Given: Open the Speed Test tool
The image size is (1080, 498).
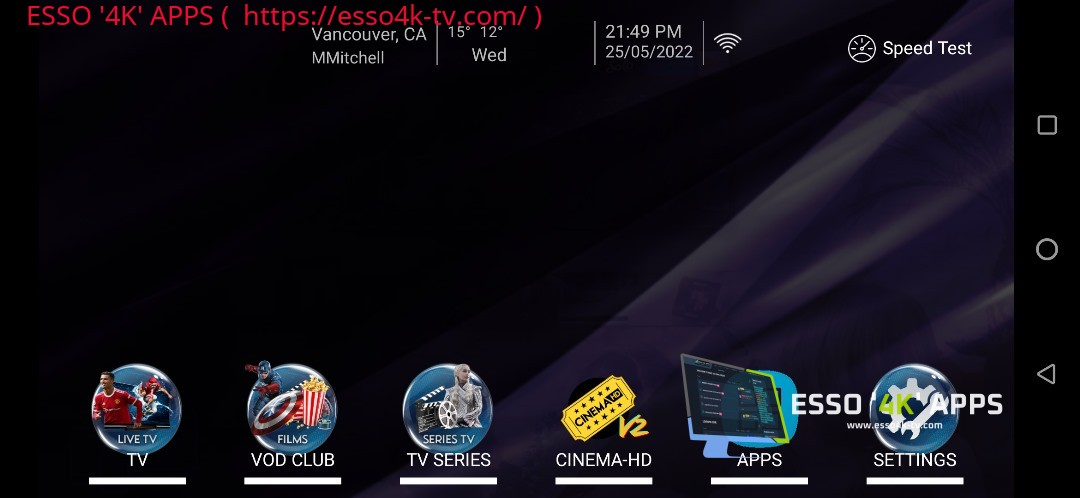Looking at the screenshot, I should 910,48.
